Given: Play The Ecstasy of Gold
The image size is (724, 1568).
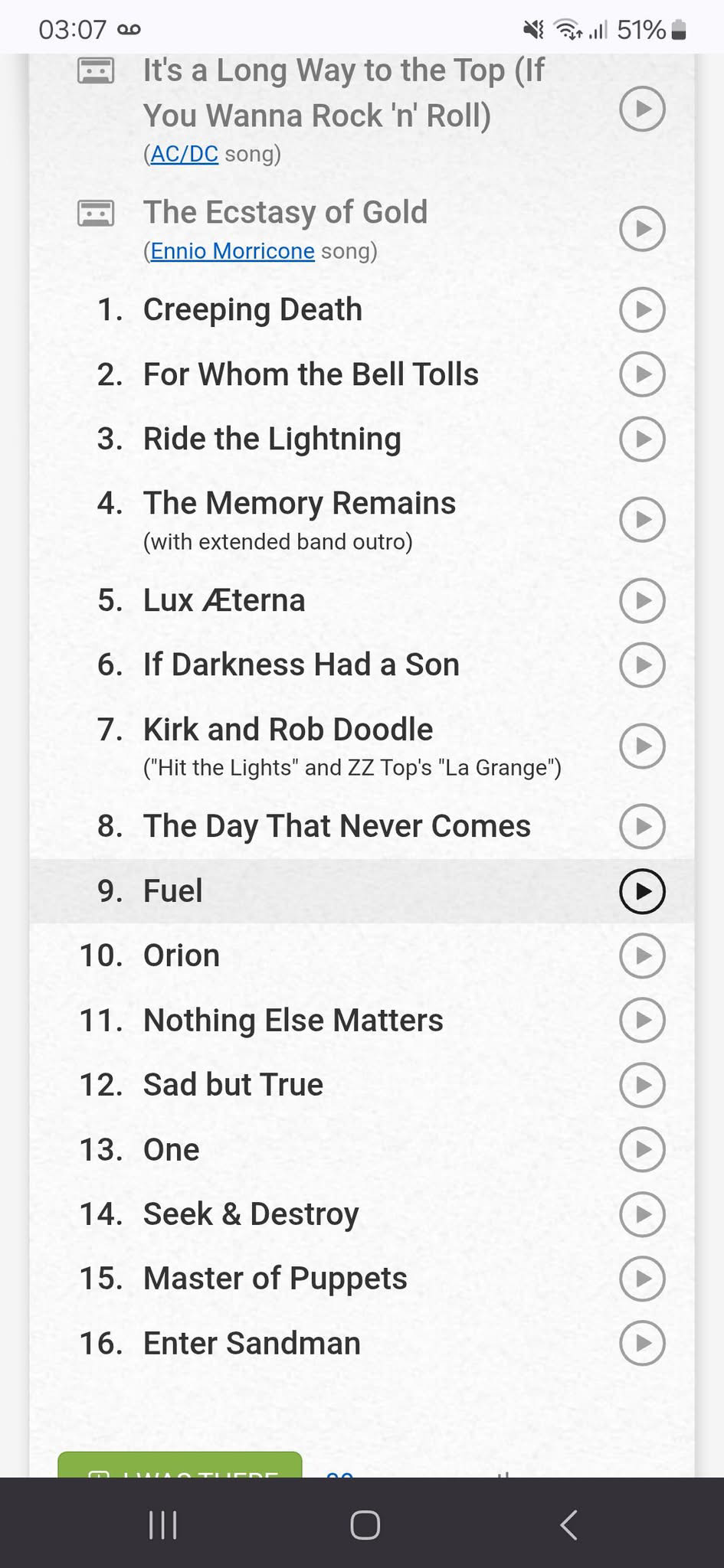Looking at the screenshot, I should point(642,229).
